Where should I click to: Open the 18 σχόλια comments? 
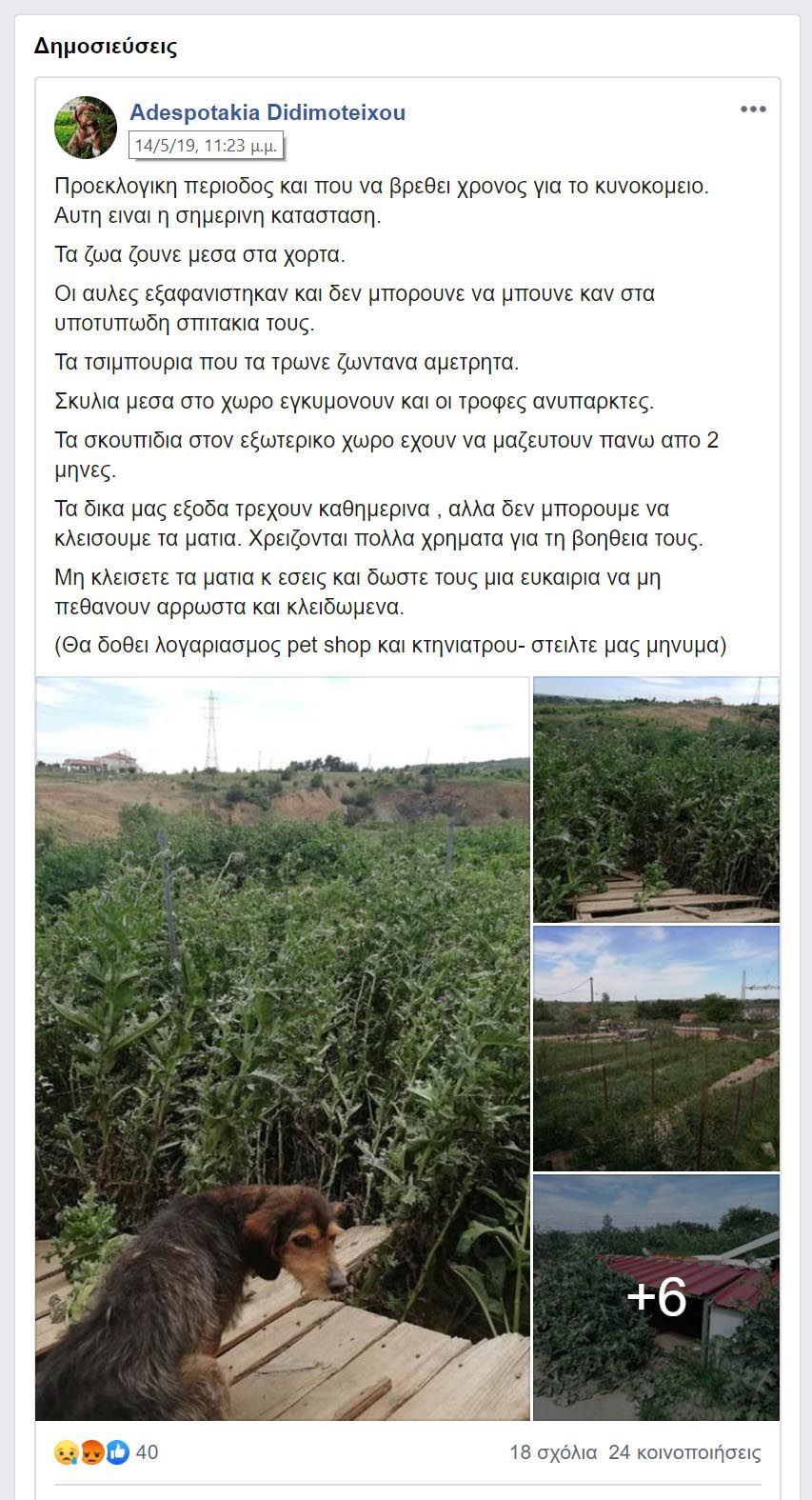click(x=553, y=1452)
